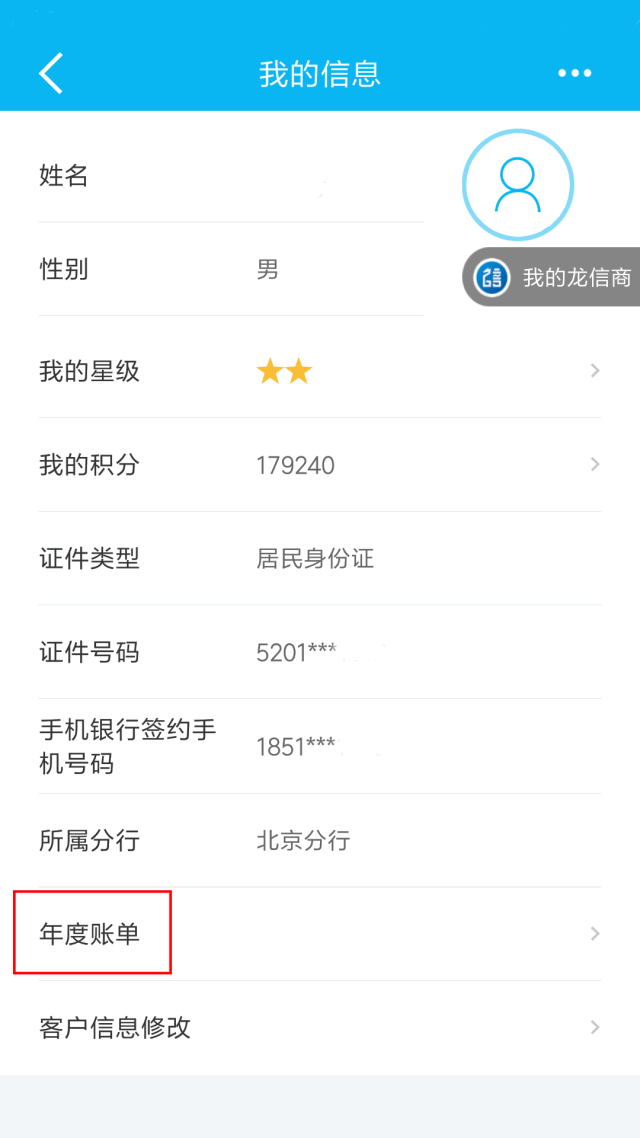Tap the profile avatar icon
Image resolution: width=640 pixels, height=1138 pixels.
click(x=518, y=184)
